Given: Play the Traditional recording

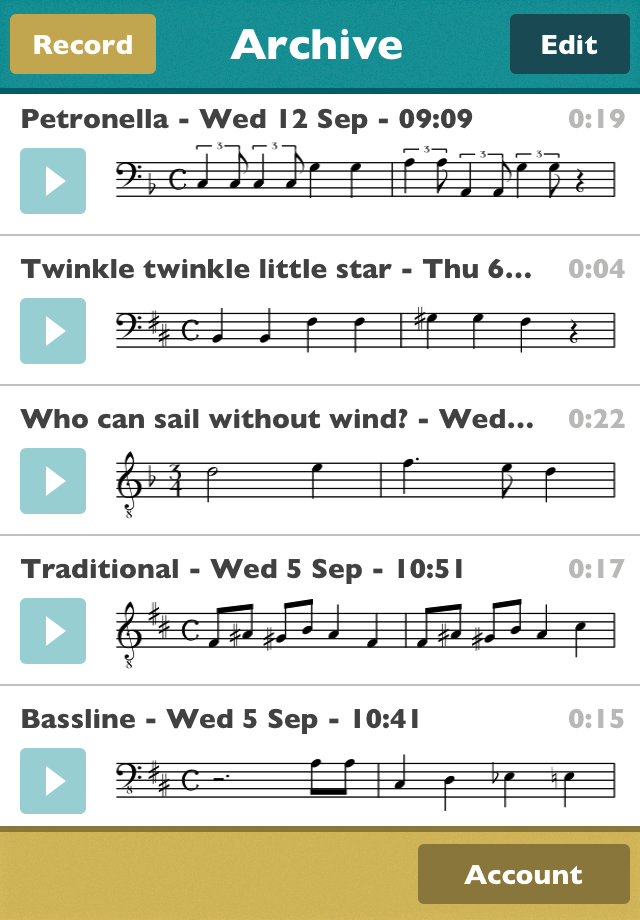Looking at the screenshot, I should (53, 631).
